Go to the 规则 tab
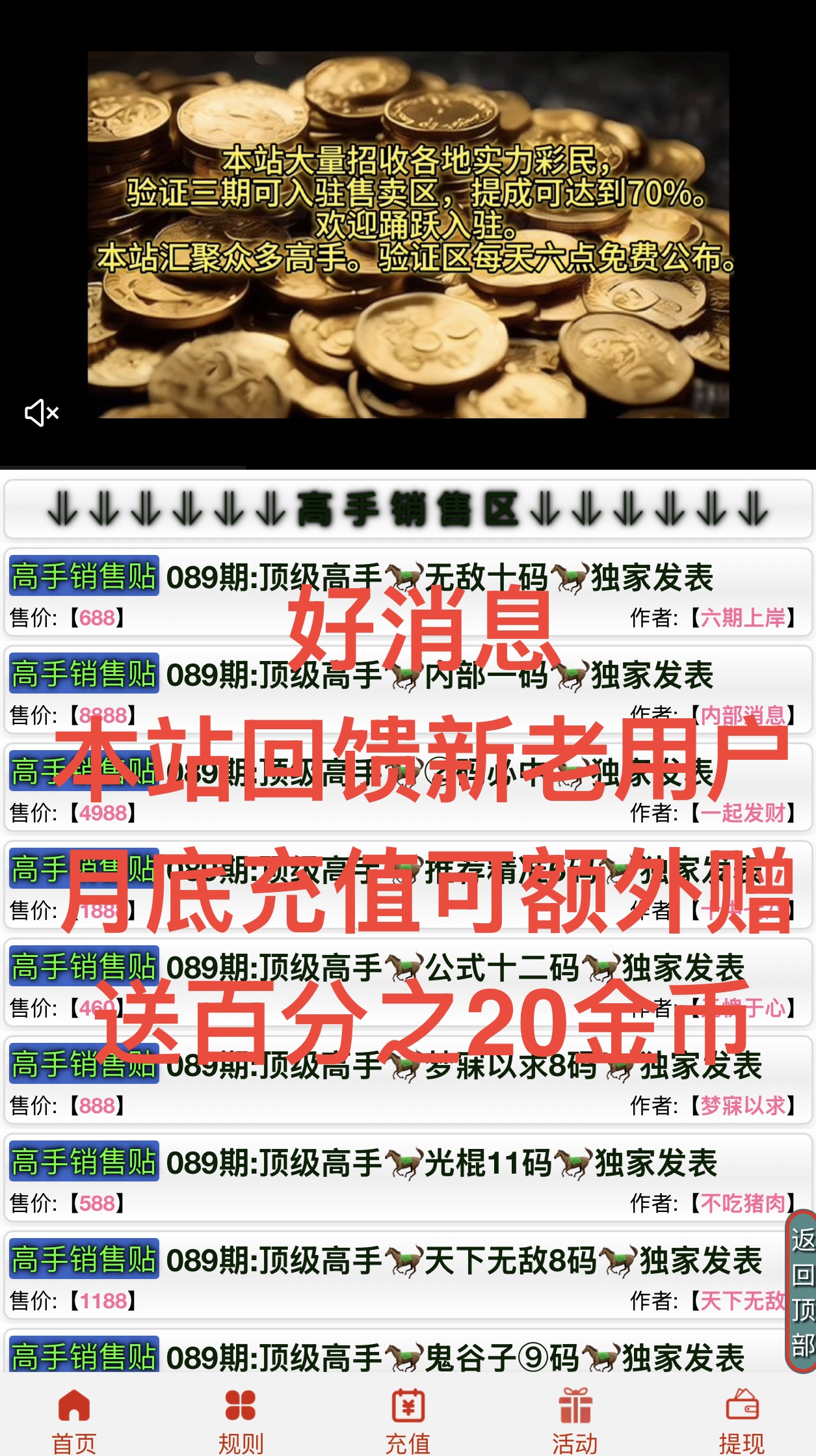Screen dimensions: 816x1456 [x=241, y=1421]
